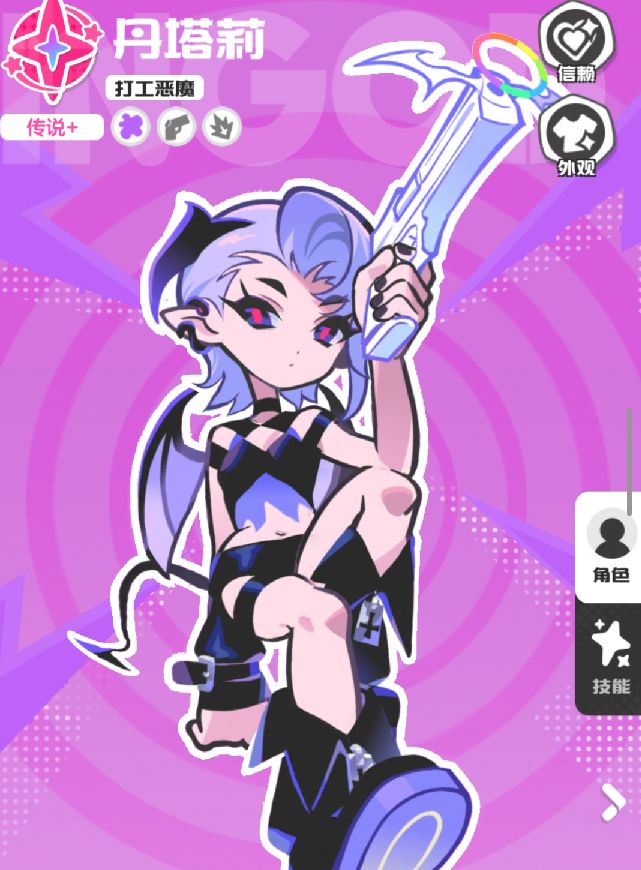Image resolution: width=641 pixels, height=870 pixels.
Task: Go to the next character arrow
Action: click(612, 797)
